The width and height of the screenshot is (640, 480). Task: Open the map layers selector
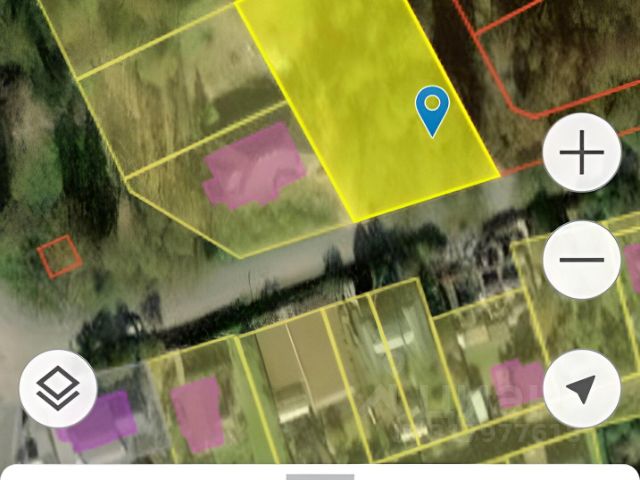point(58,389)
